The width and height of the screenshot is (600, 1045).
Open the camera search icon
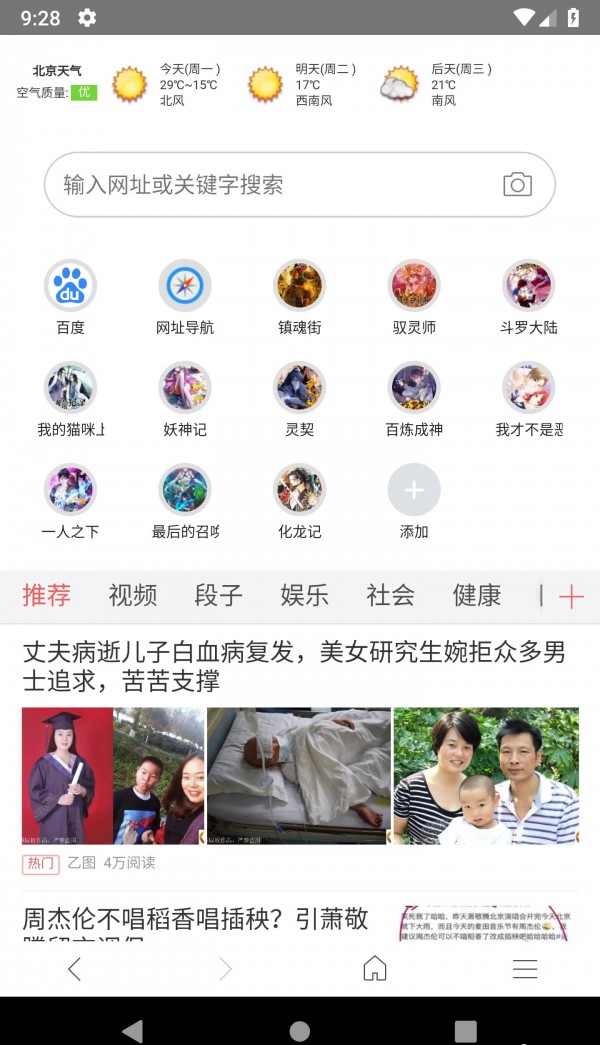coord(517,185)
